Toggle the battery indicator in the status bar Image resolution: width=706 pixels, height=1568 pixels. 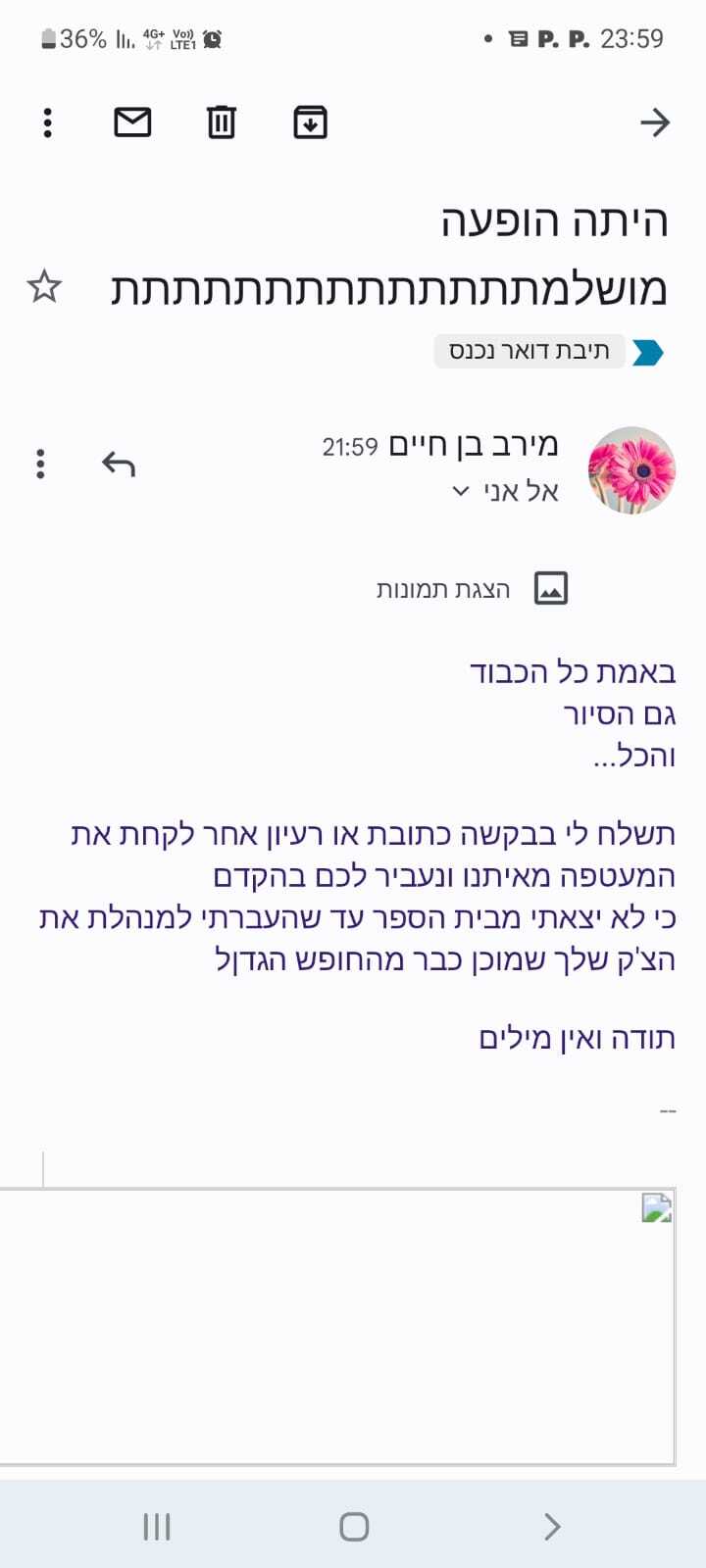(50, 37)
